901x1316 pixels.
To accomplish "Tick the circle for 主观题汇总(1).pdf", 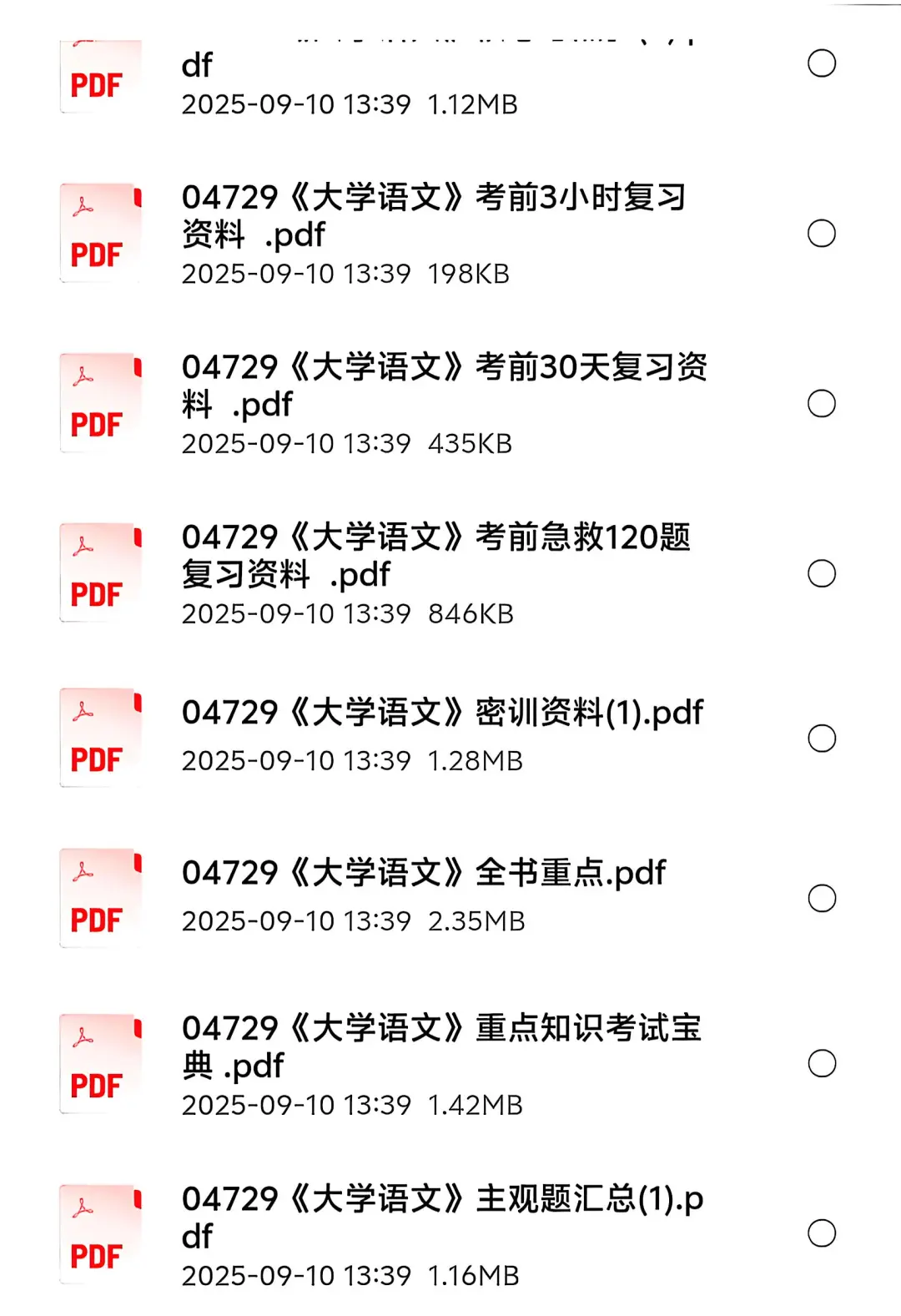I will [822, 1233].
